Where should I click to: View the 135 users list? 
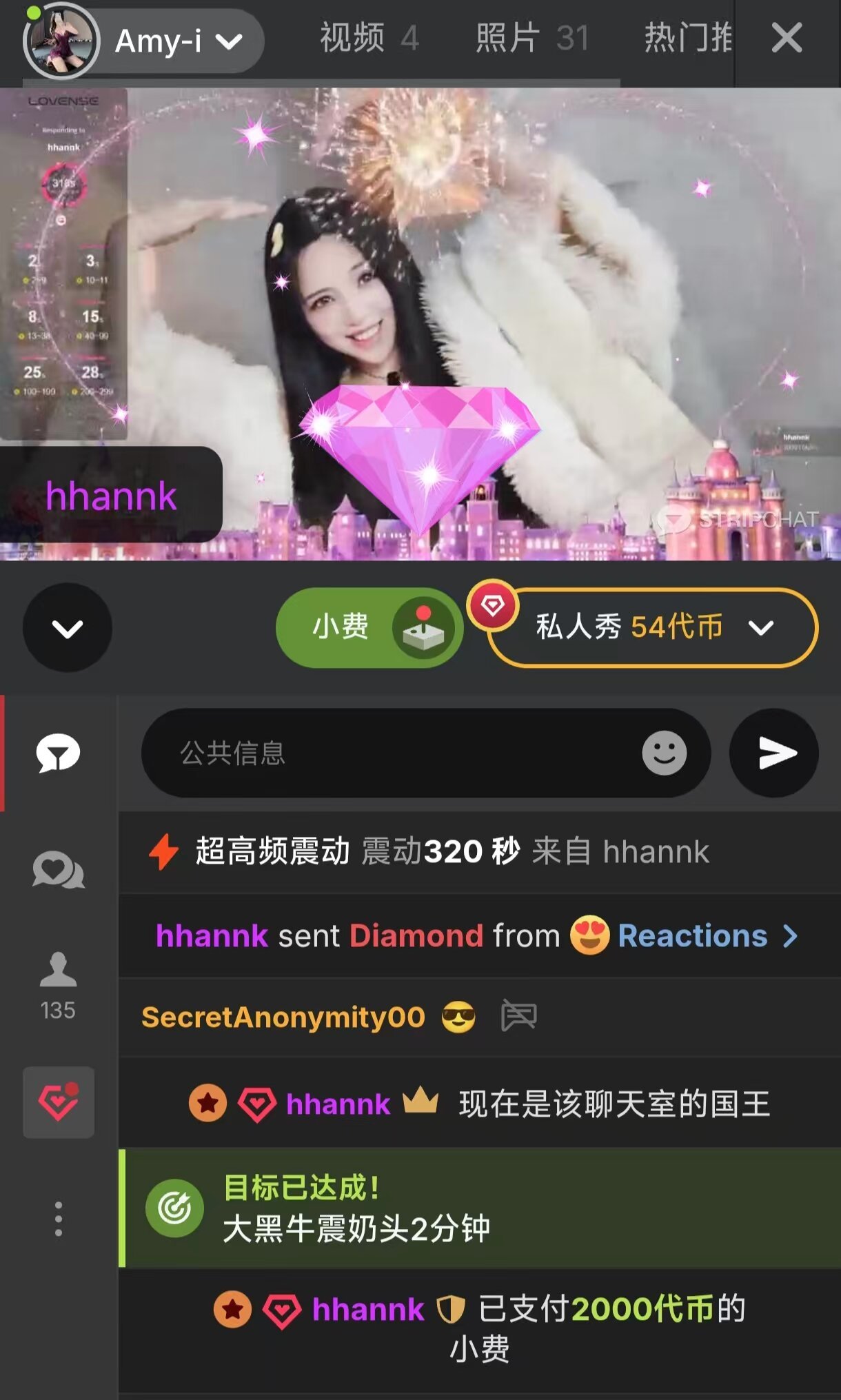click(59, 986)
